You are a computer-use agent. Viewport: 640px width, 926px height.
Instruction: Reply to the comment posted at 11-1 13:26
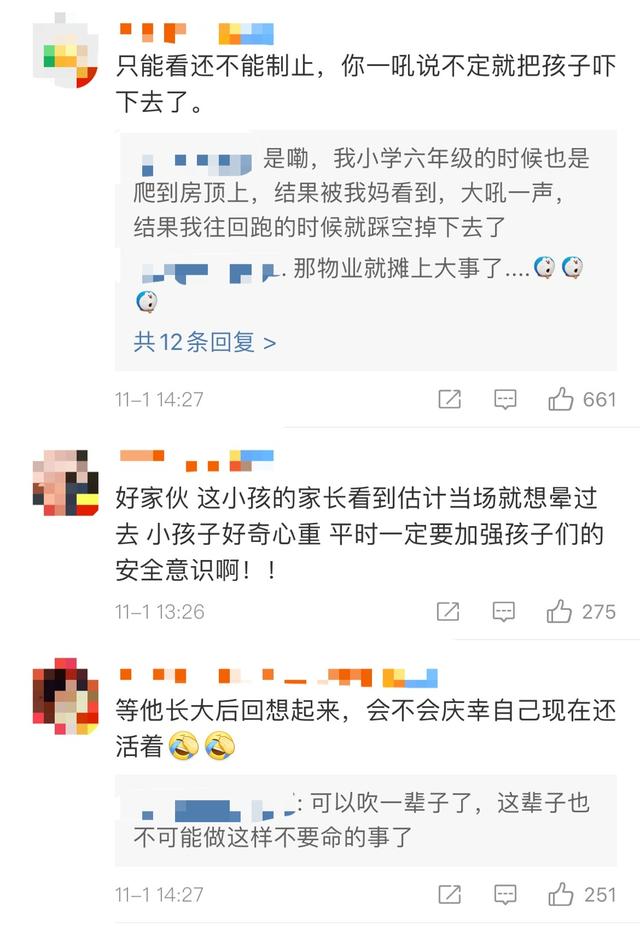click(505, 611)
